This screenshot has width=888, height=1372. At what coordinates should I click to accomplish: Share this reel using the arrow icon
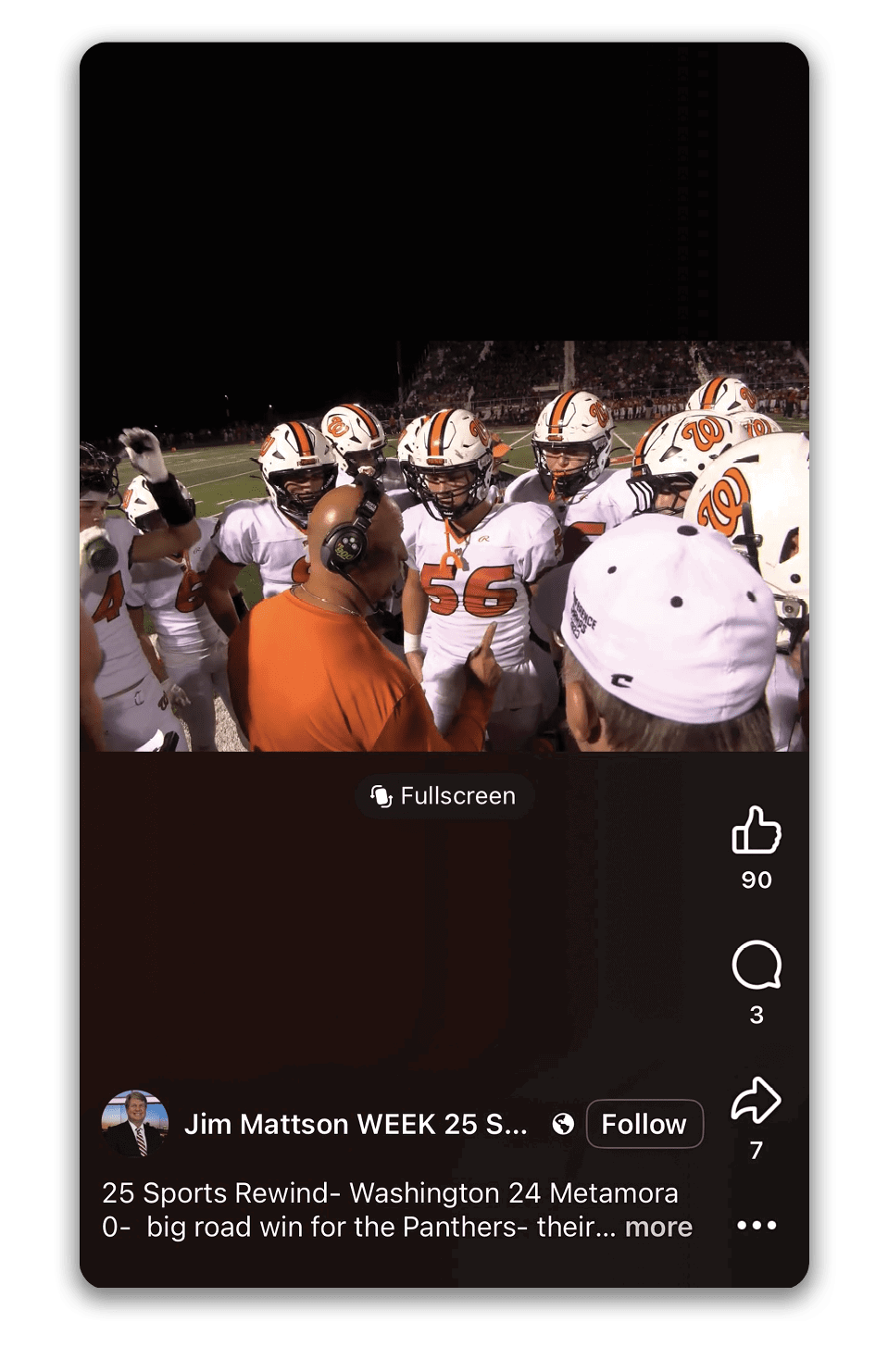756,1101
